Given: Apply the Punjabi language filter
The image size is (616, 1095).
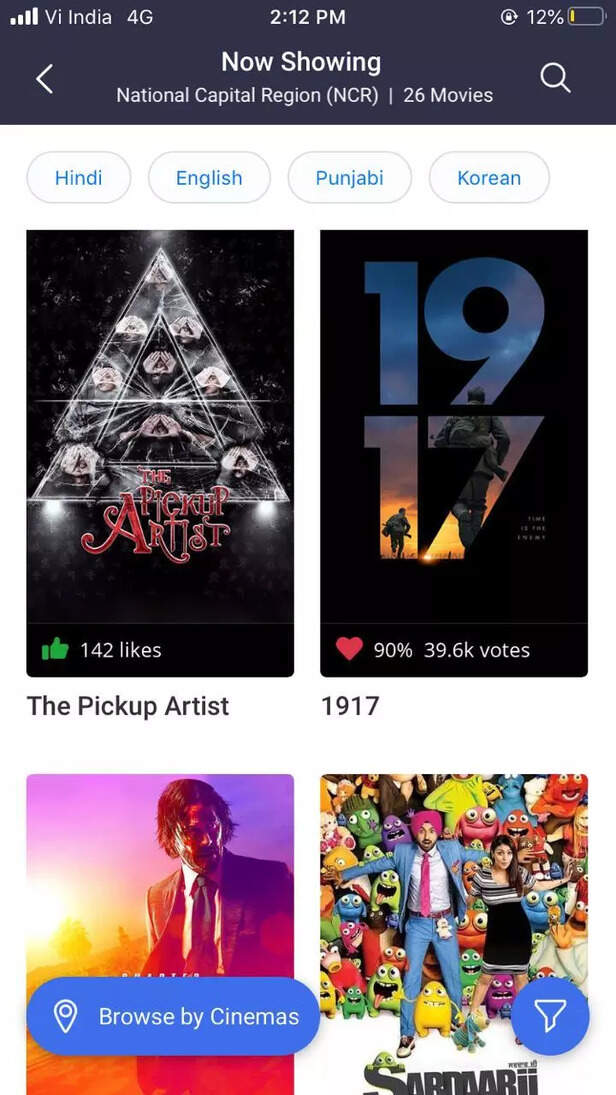Looking at the screenshot, I should coord(349,178).
